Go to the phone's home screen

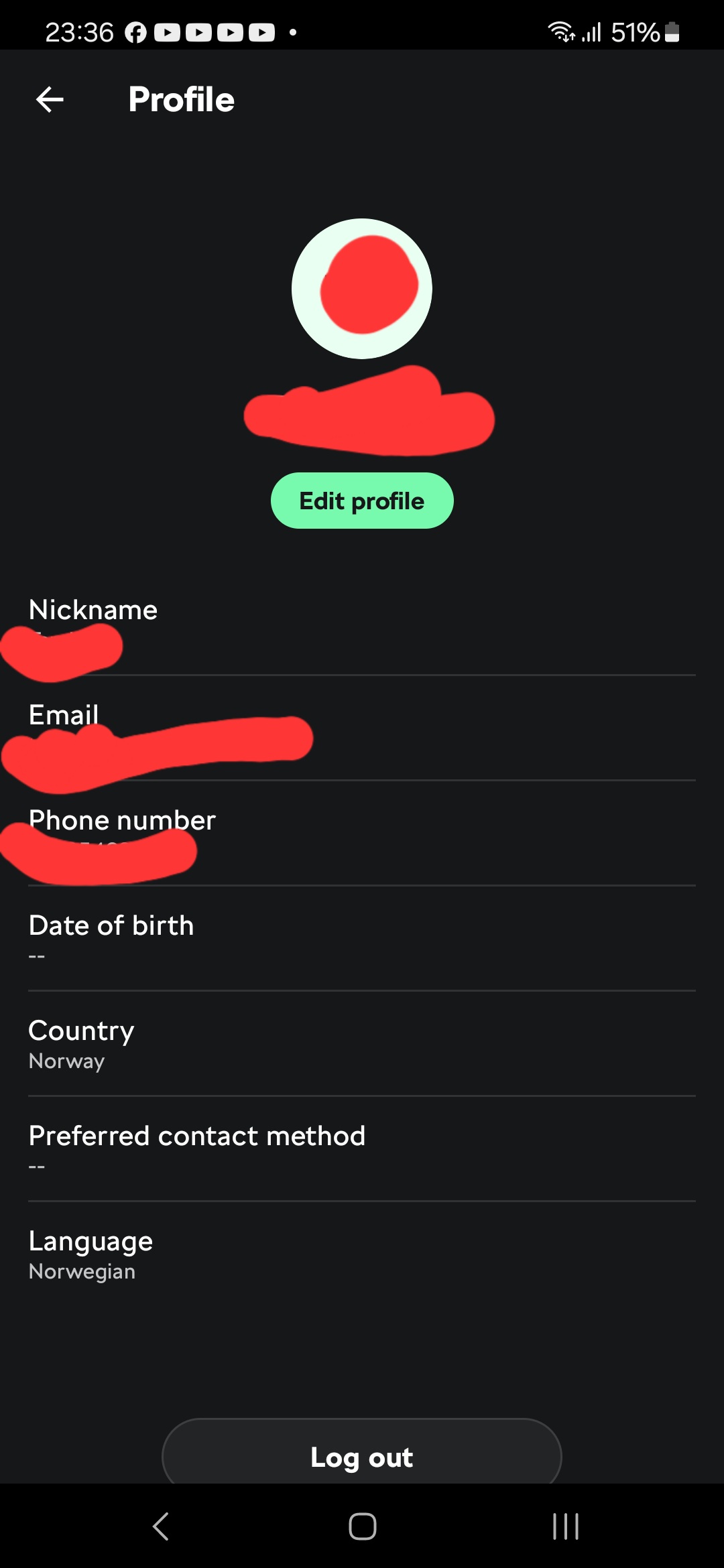click(362, 1526)
